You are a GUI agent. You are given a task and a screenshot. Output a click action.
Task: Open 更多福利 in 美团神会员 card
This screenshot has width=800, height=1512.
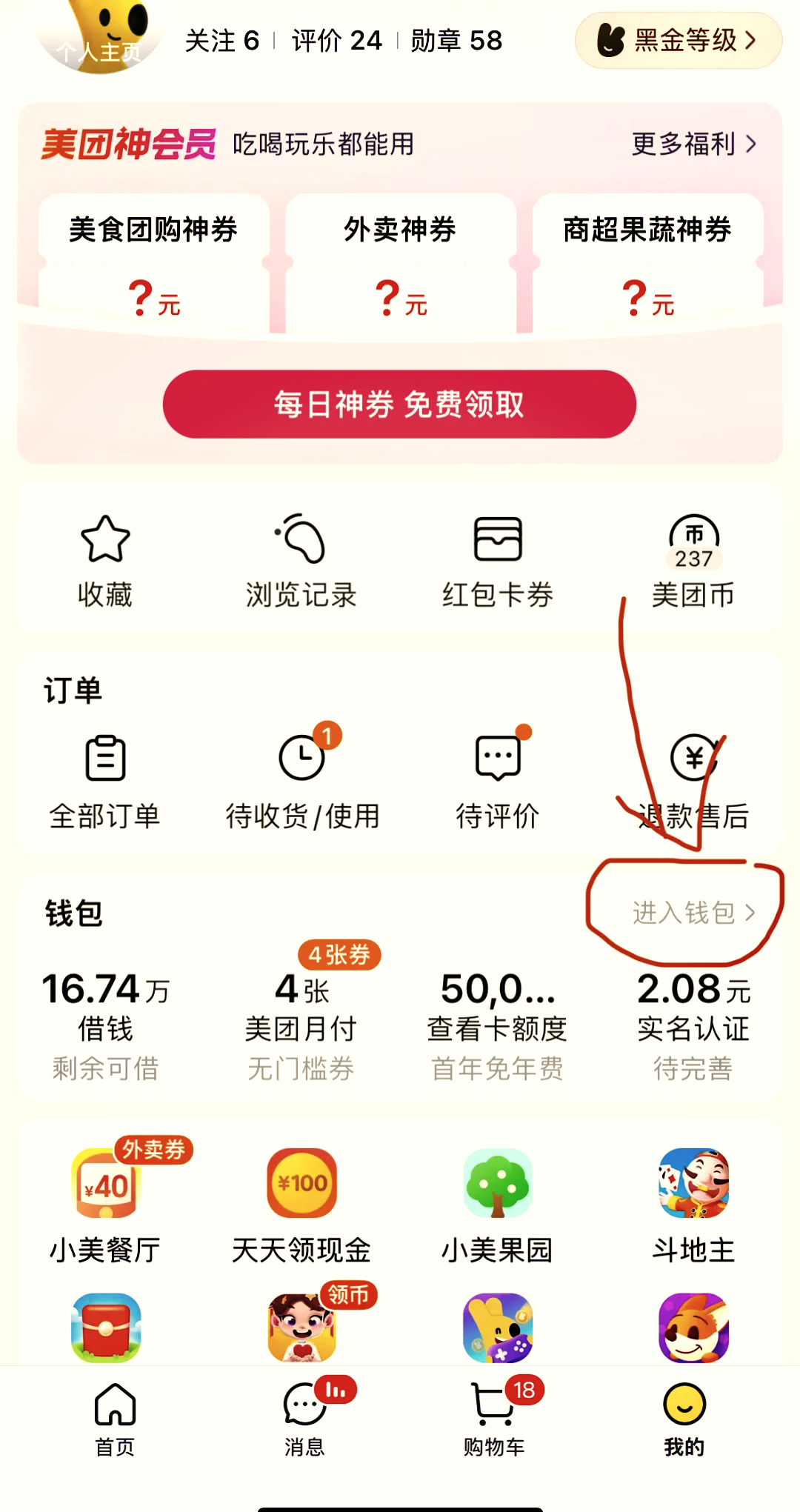point(694,144)
